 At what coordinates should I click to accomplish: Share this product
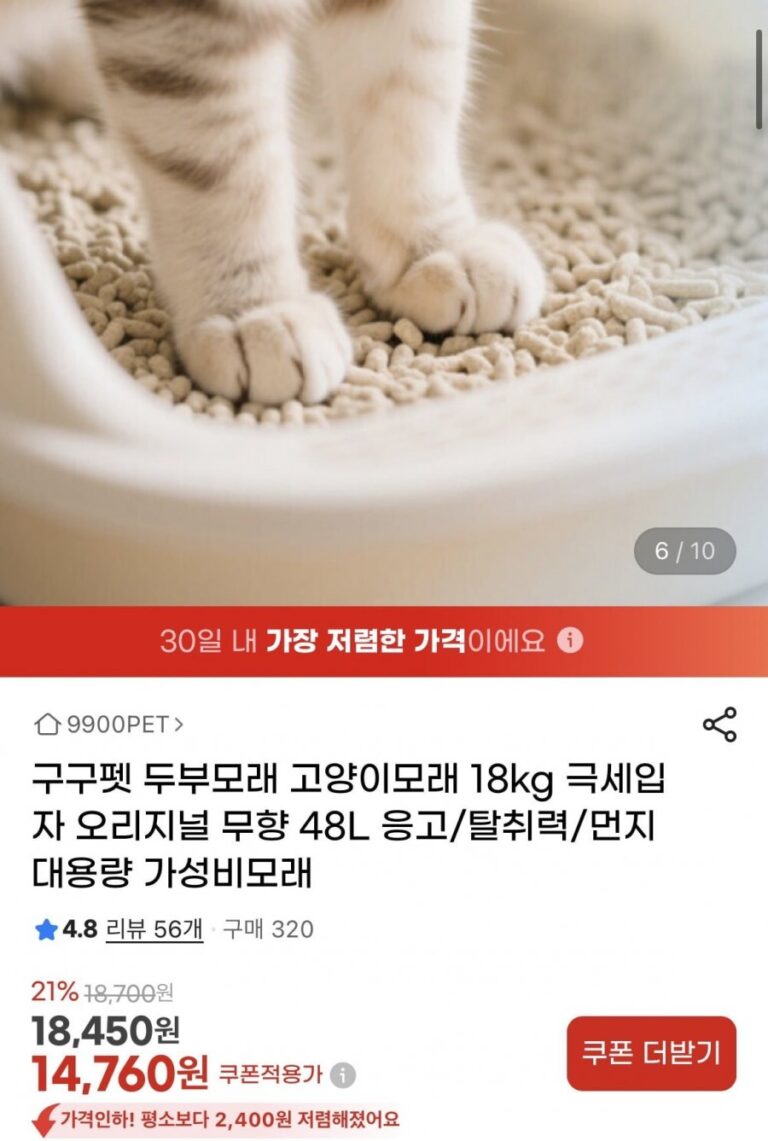719,725
